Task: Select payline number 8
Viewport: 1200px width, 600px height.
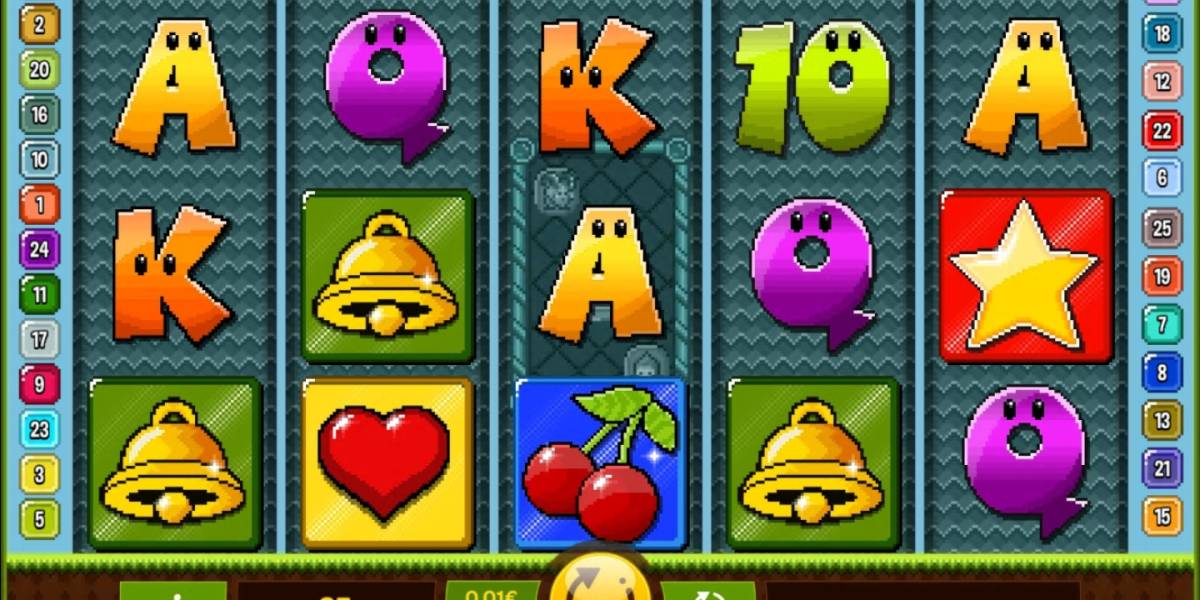Action: (1162, 371)
